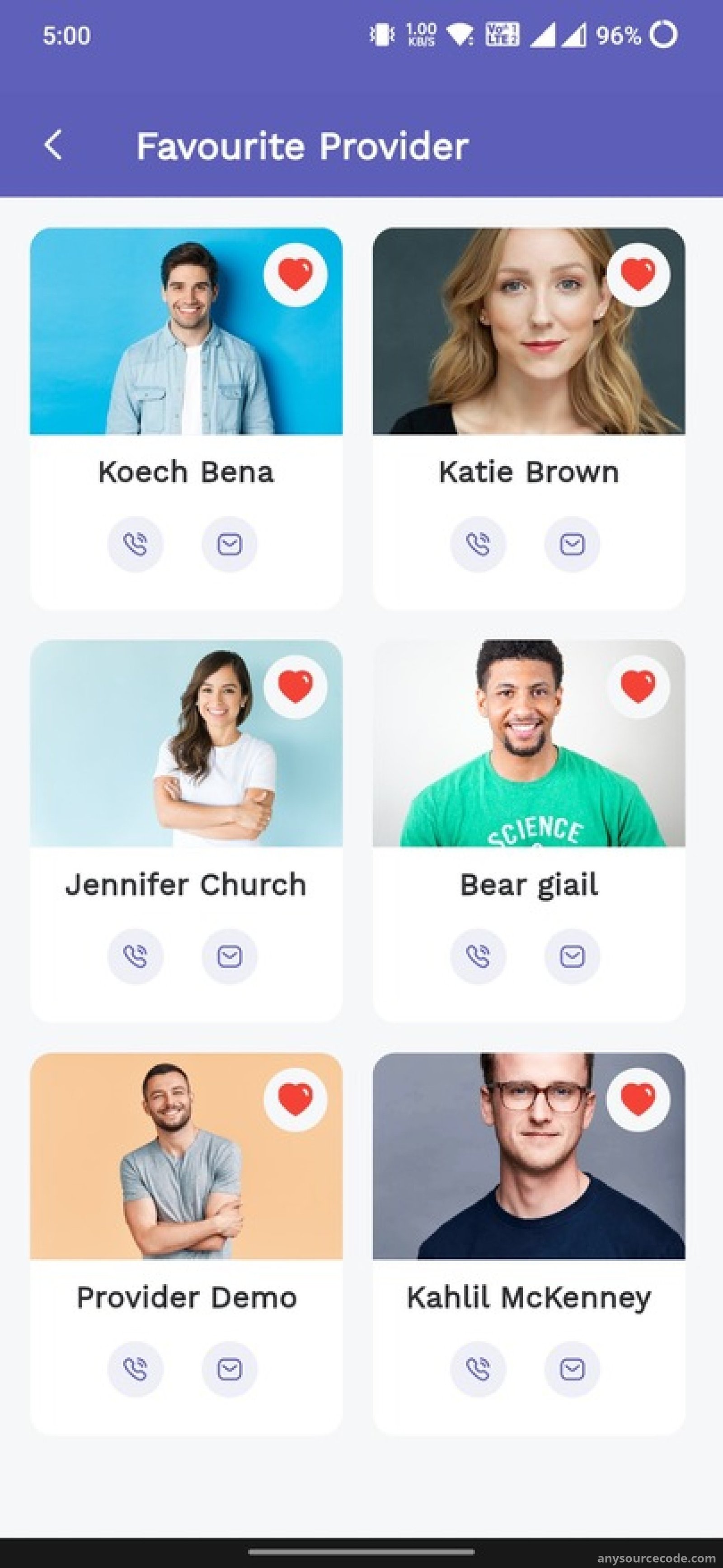
Task: Email Kahlil McKenney
Action: [x=572, y=1369]
